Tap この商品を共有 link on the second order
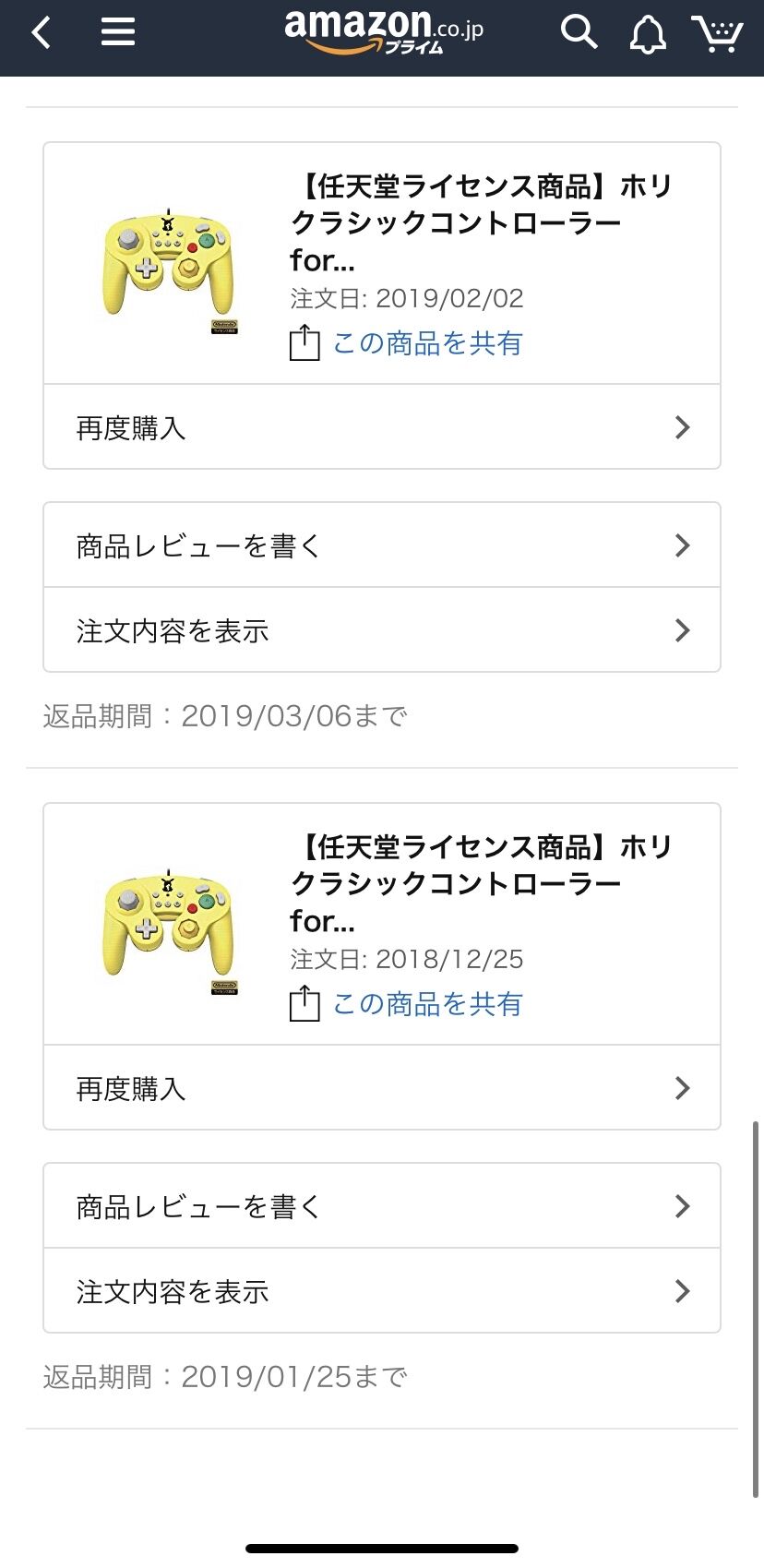The width and height of the screenshot is (764, 1568). pos(427,1003)
